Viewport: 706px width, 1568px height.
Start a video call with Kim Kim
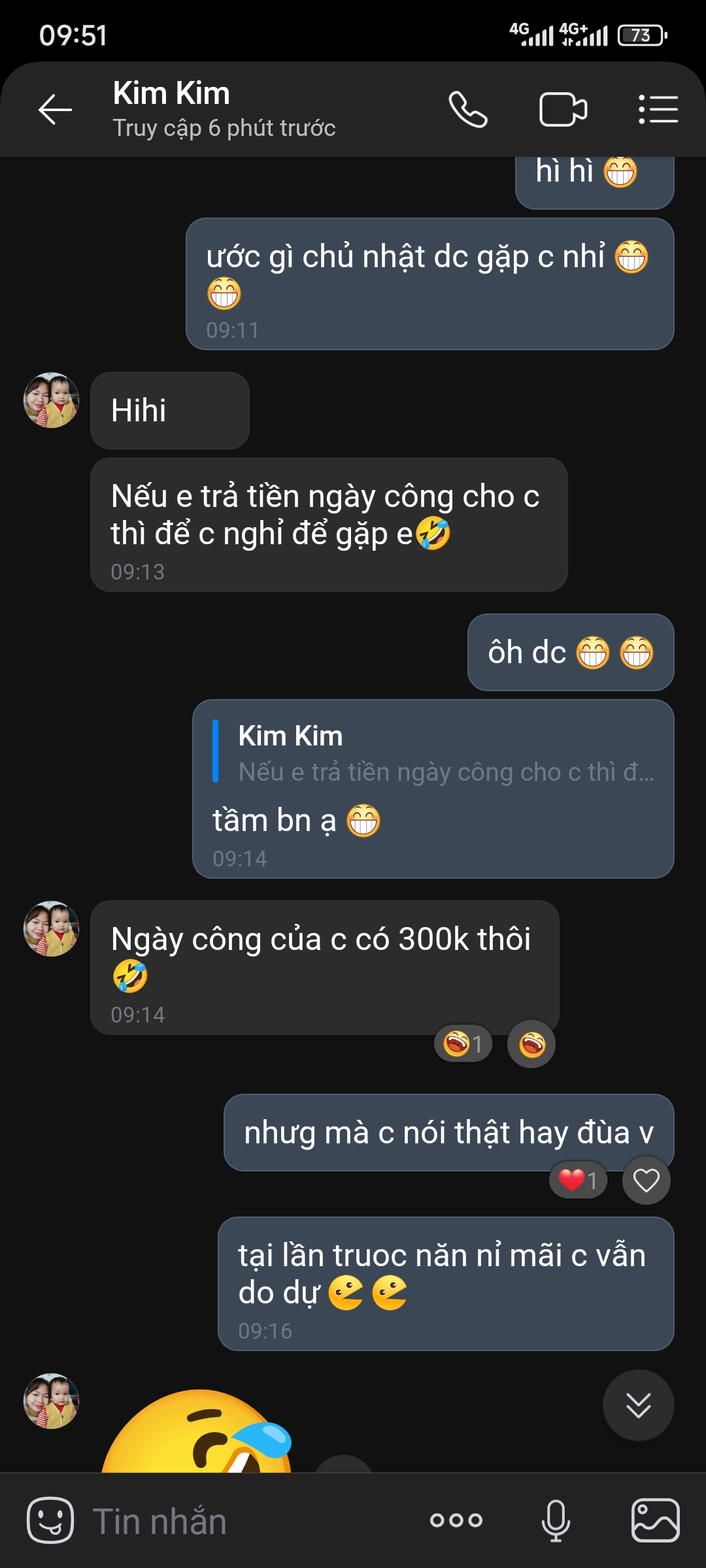(563, 109)
